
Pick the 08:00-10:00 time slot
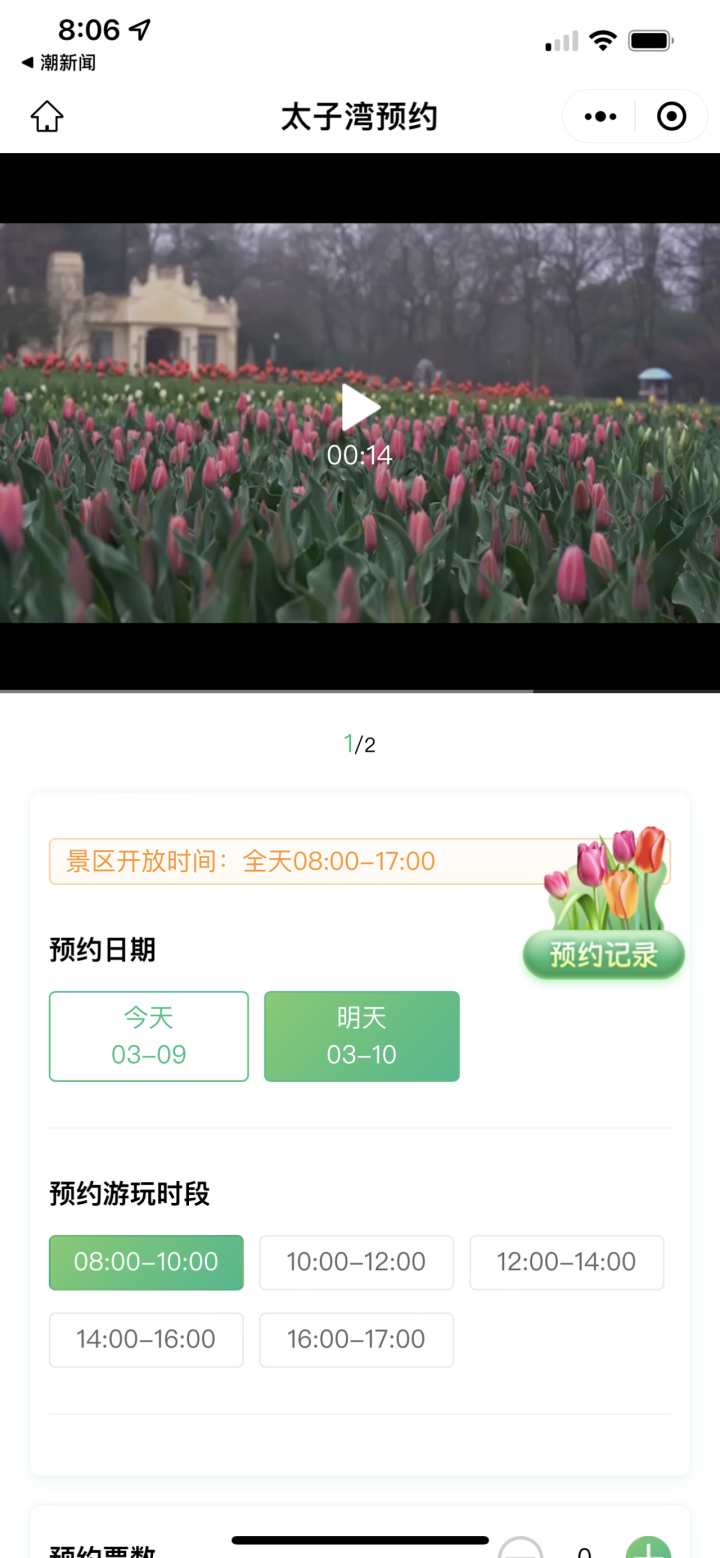[146, 1262]
